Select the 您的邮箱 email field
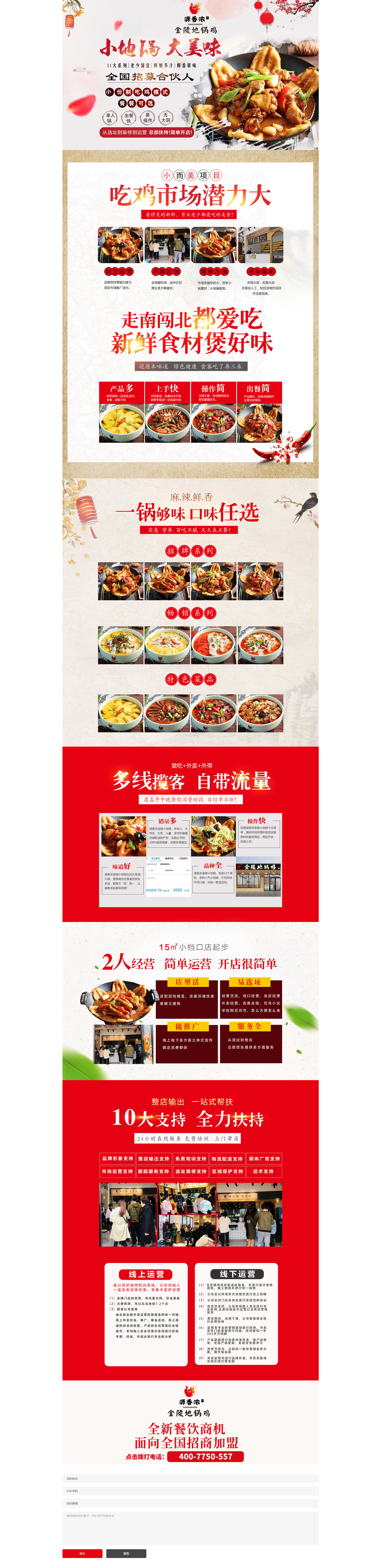Image resolution: width=381 pixels, height=1568 pixels. pos(190,1503)
